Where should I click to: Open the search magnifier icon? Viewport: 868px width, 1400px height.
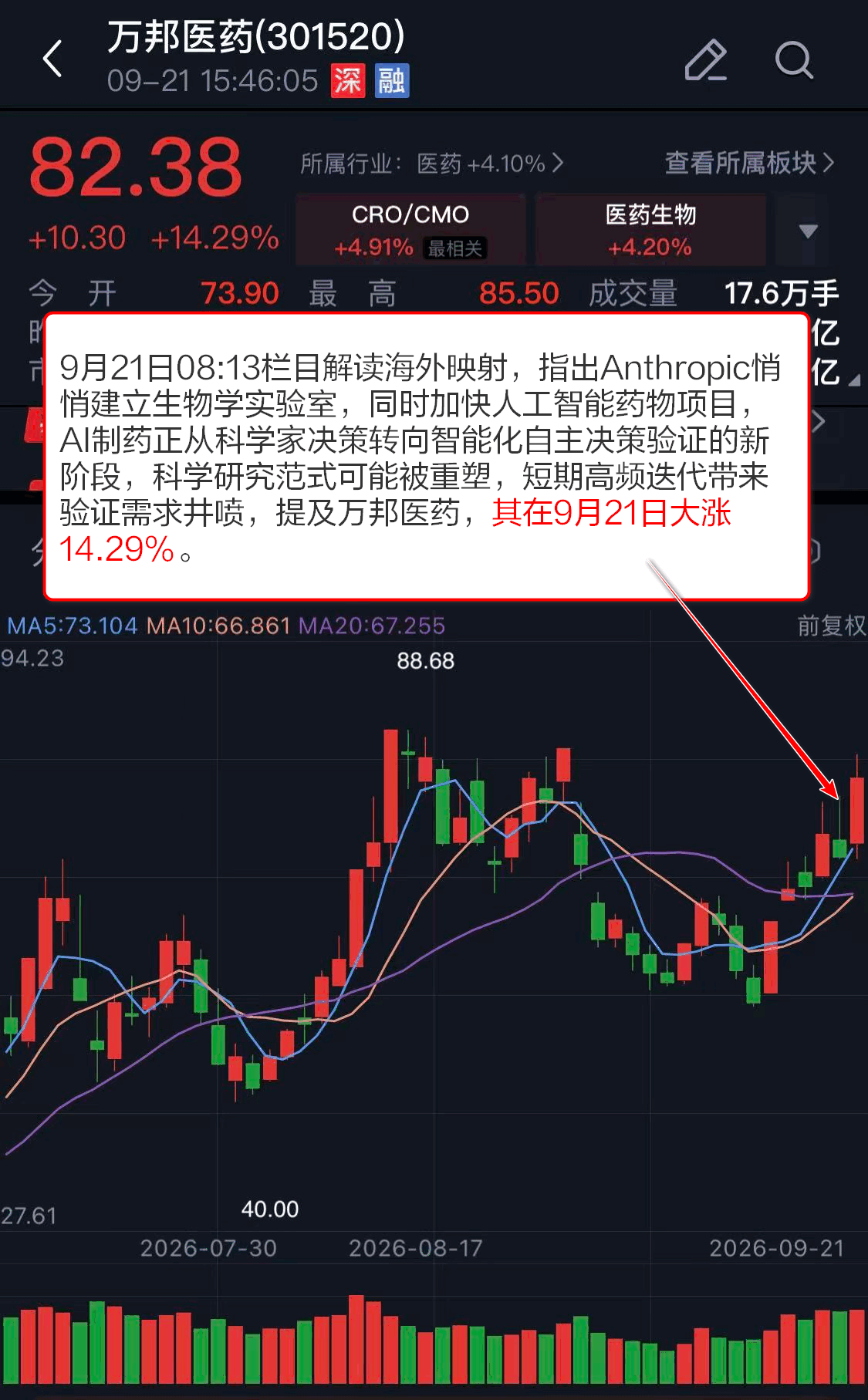click(794, 60)
